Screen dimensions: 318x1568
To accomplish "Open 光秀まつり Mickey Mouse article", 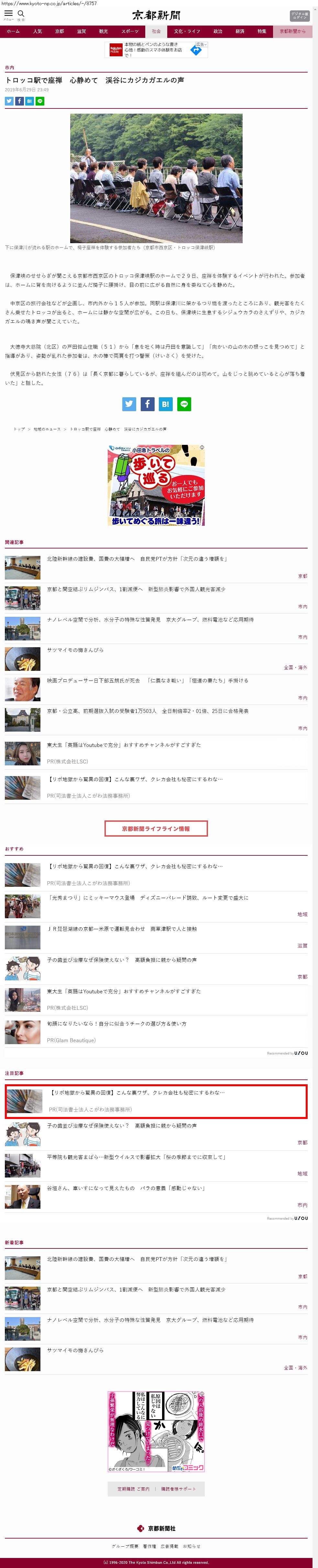I will (x=148, y=898).
